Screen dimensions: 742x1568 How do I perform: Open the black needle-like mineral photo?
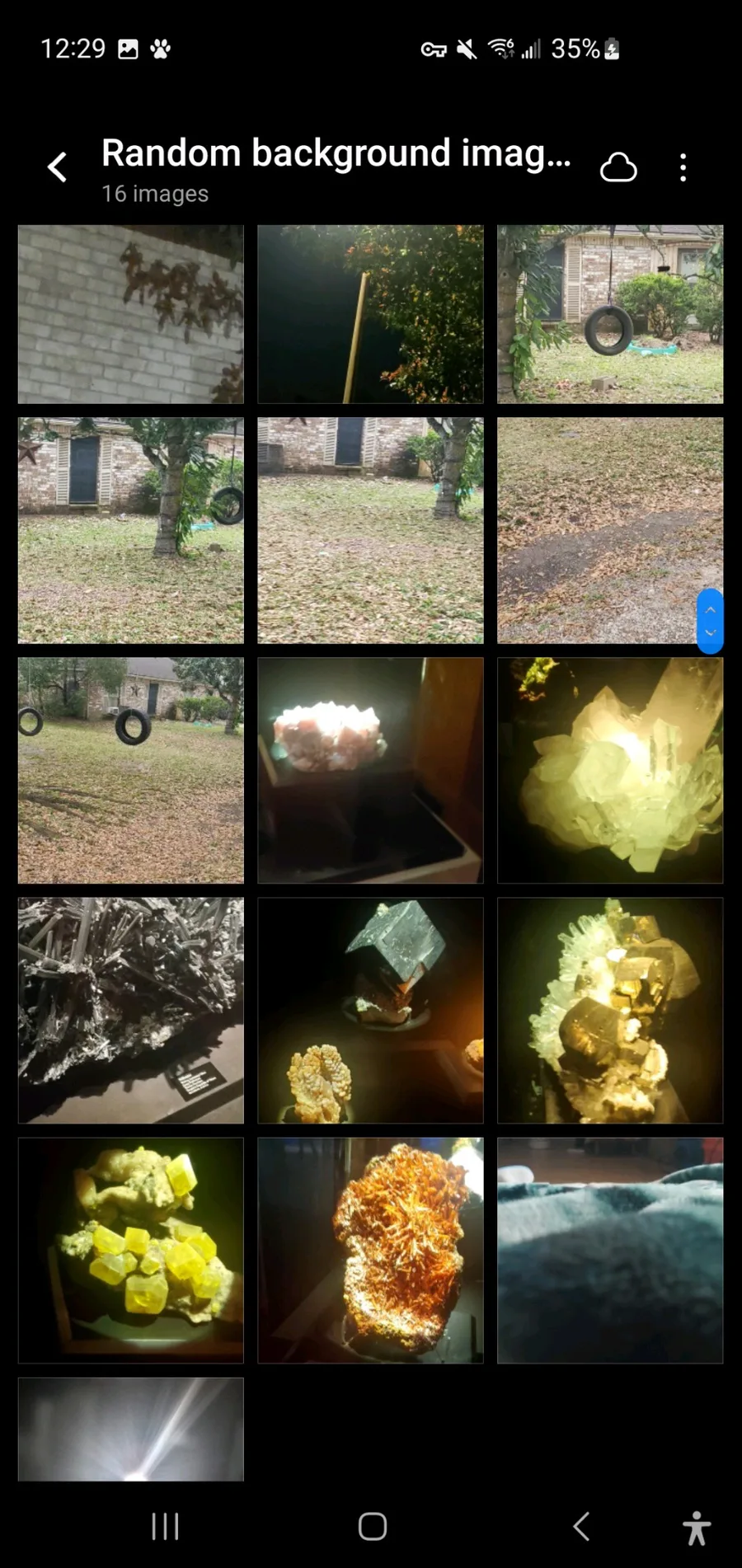pyautogui.click(x=131, y=1010)
